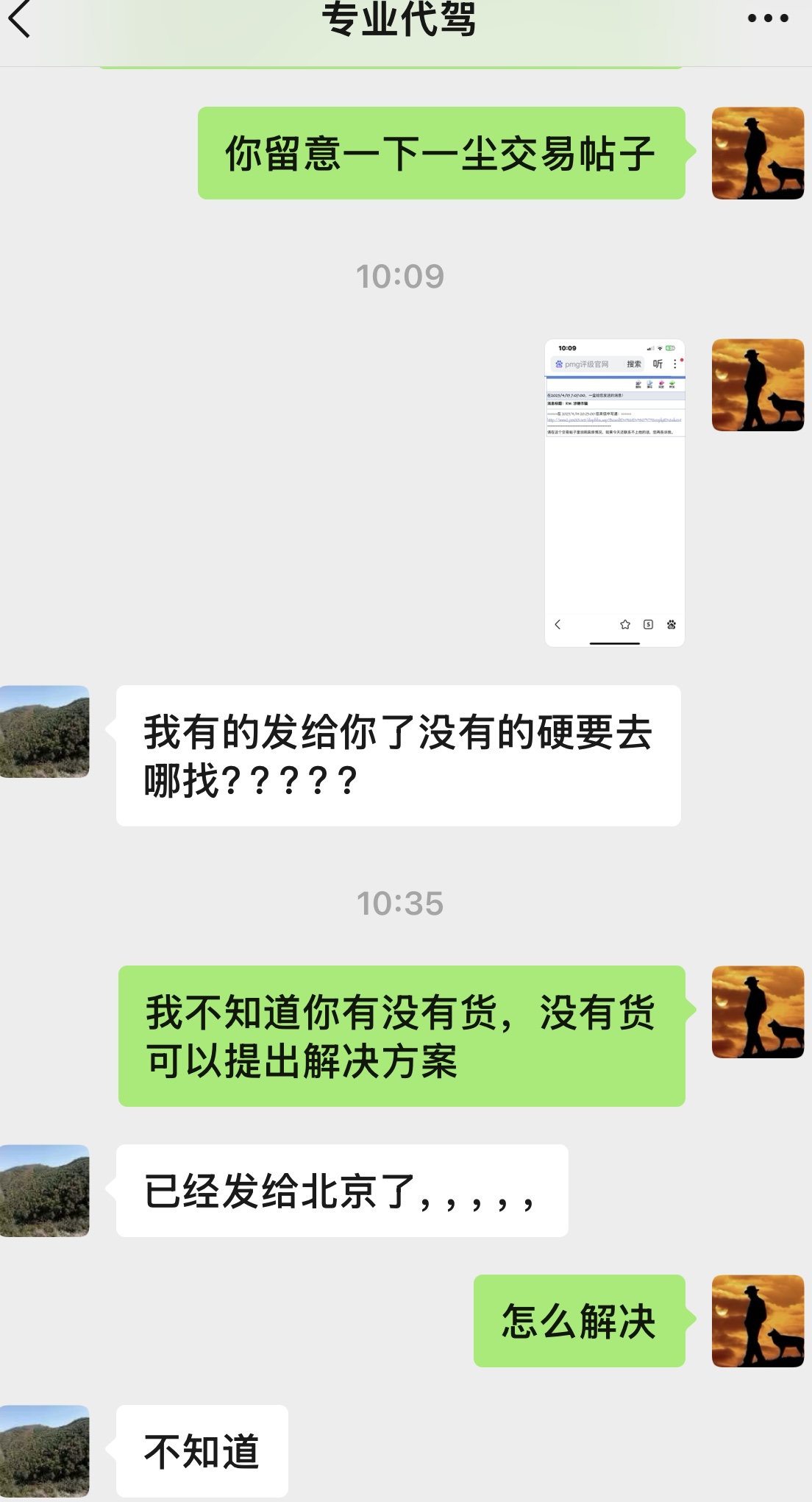Go back to the chat list

coord(19,18)
